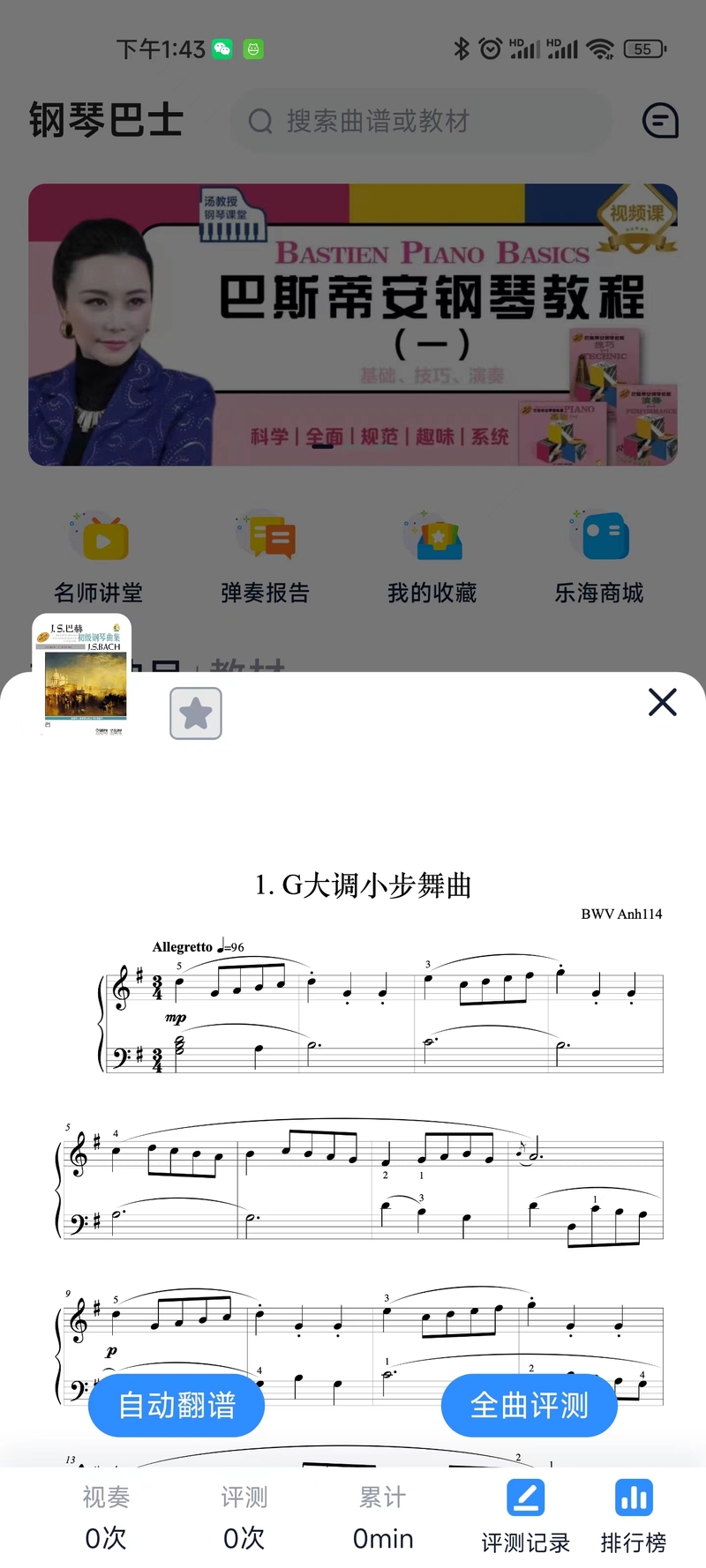
Task: Open the J.S. Bach book cover thumbnail
Action: point(82,676)
